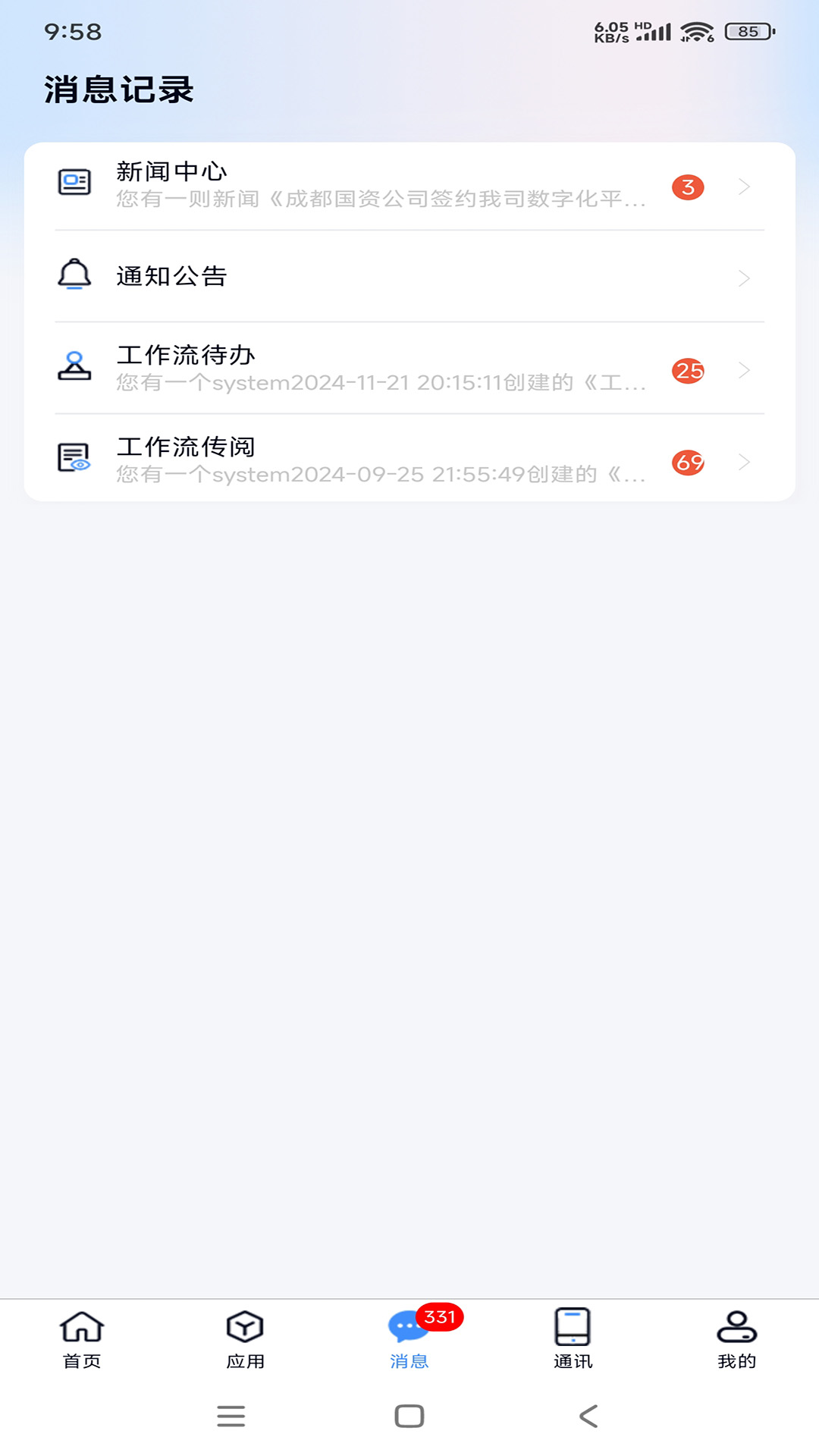Open 工作流待办 messages

tap(409, 369)
